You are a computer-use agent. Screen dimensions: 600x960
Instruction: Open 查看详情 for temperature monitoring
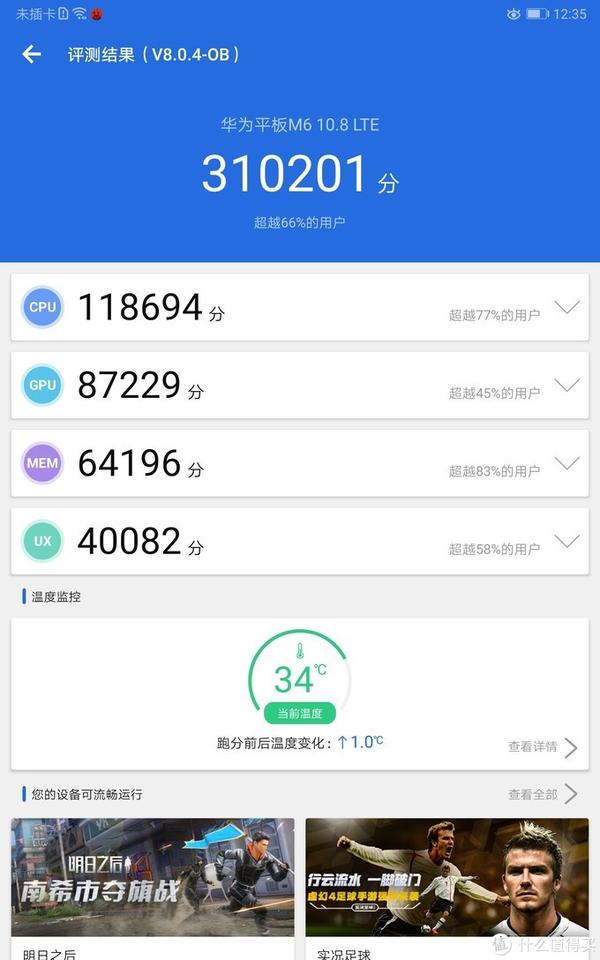click(542, 747)
